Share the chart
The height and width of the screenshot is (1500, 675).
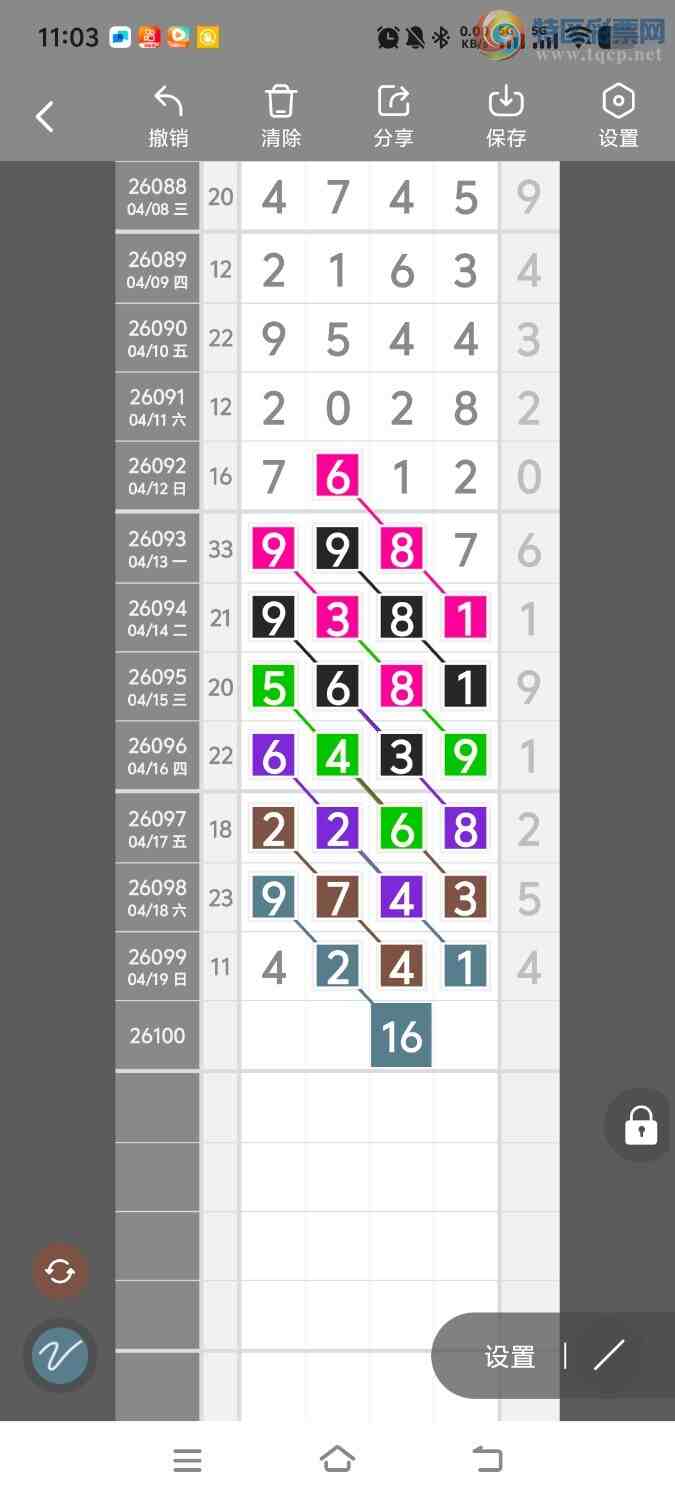pyautogui.click(x=394, y=117)
